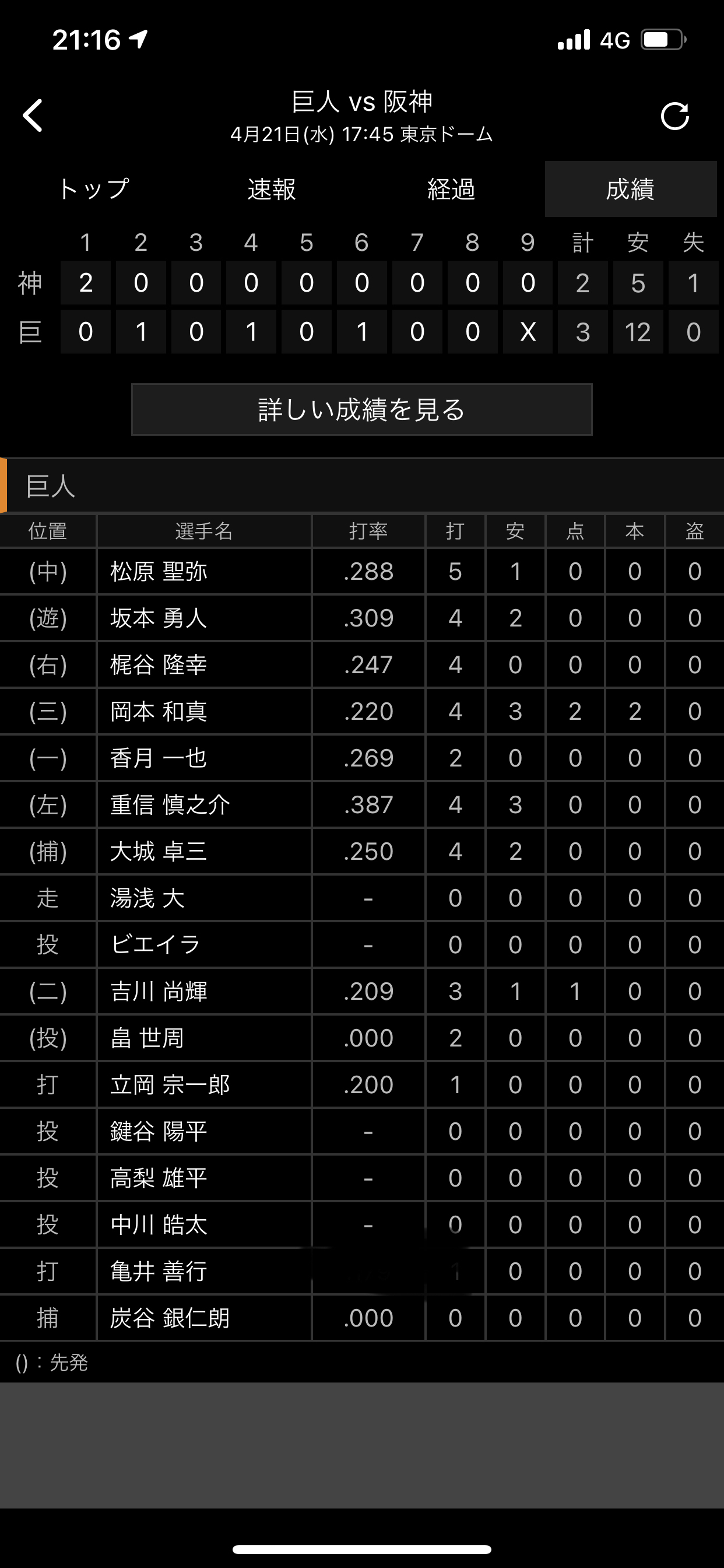Select the 成績 tab
Image resolution: width=724 pixels, height=1568 pixels.
630,190
